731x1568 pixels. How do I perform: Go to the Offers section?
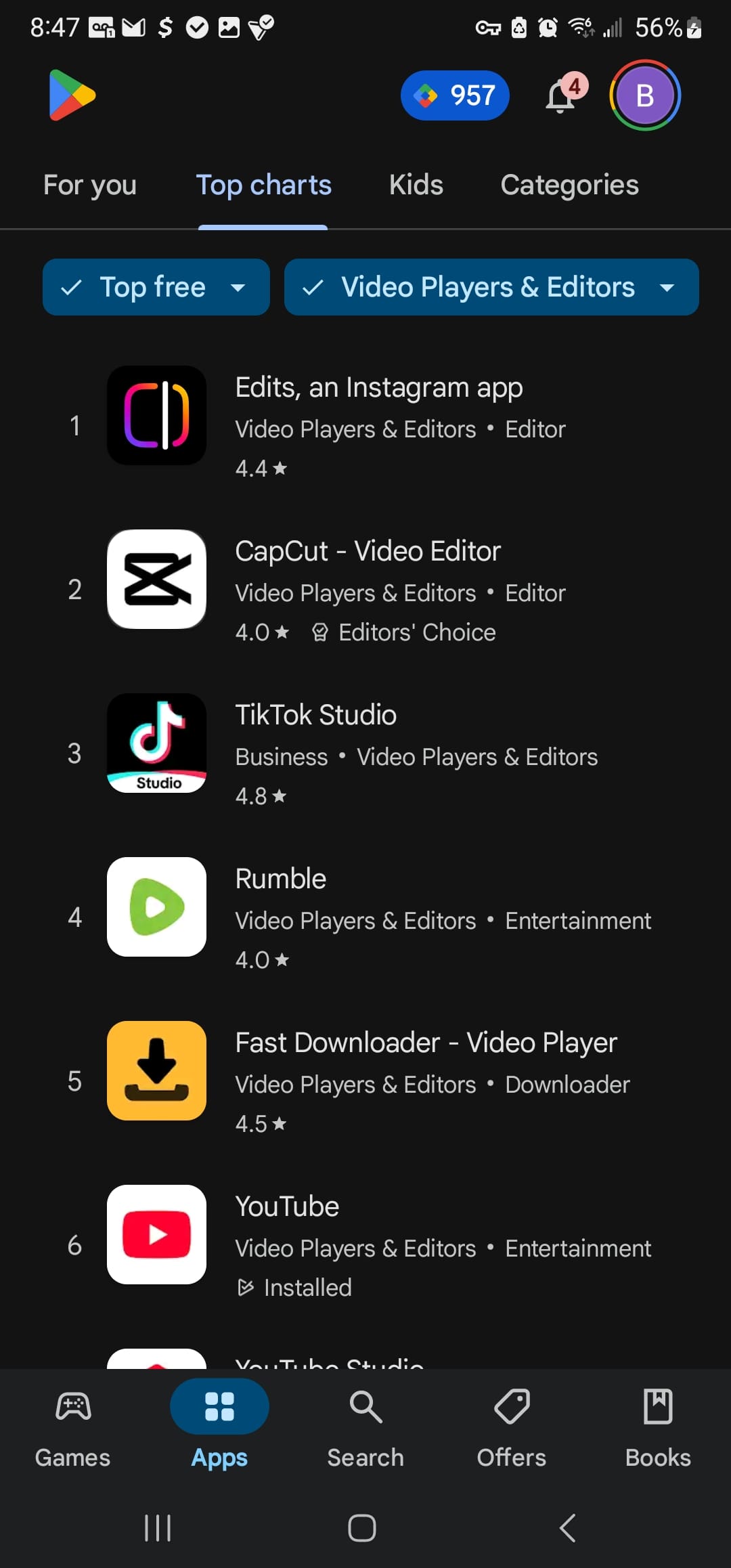[512, 1427]
